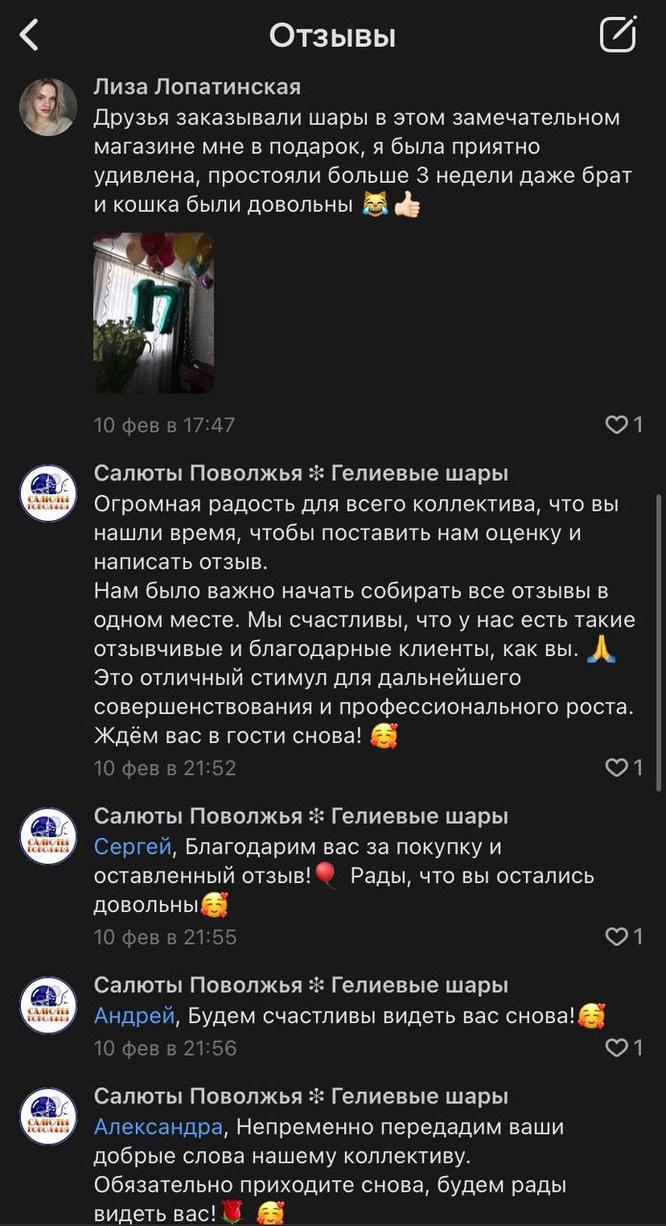
Task: Open Лиза Лопатинская's profile avatar
Action: tap(48, 106)
